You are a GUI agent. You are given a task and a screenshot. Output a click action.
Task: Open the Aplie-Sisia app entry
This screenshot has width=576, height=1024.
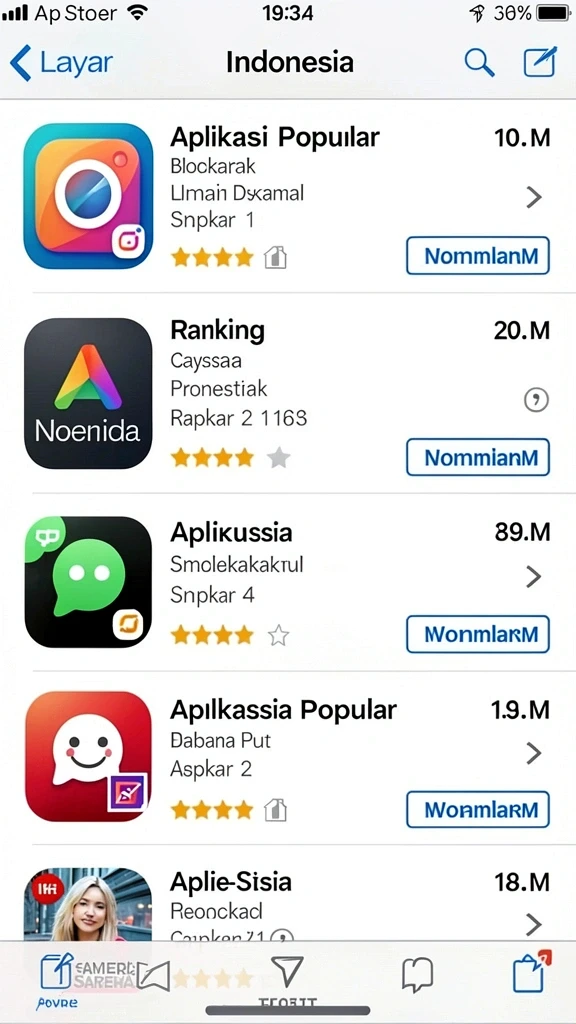tap(288, 904)
